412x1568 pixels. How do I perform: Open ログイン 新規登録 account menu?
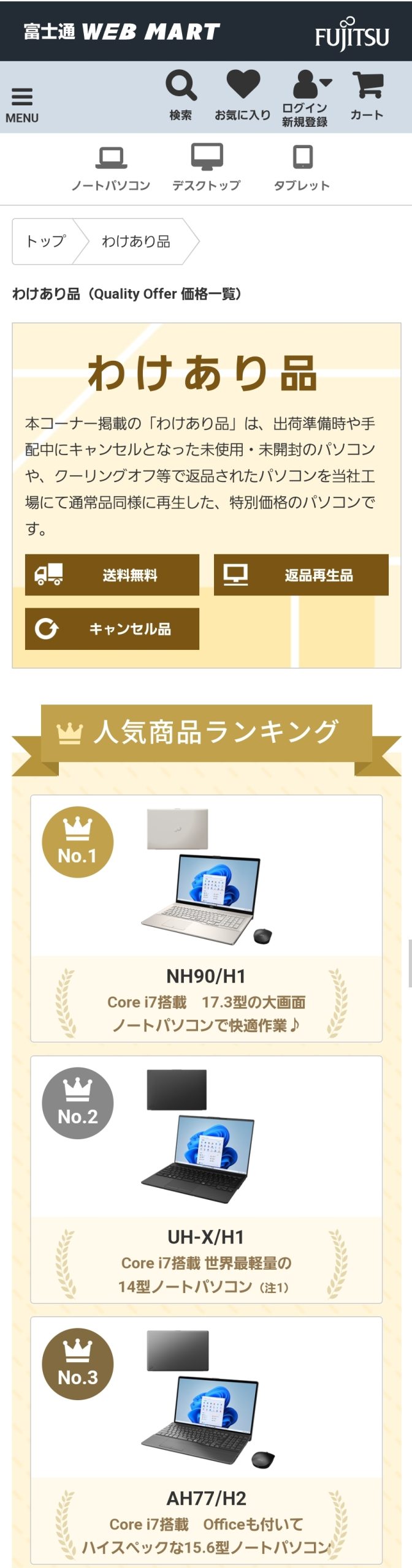point(305,97)
